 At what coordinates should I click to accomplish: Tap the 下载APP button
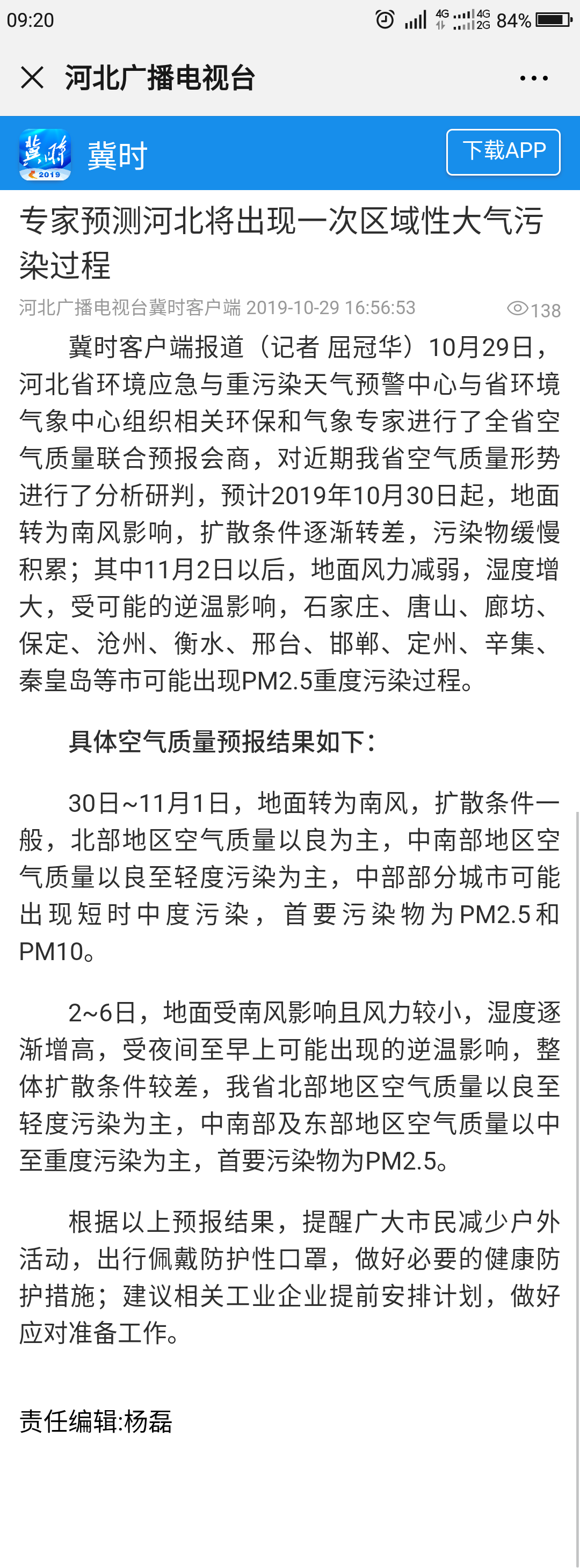pos(503,151)
